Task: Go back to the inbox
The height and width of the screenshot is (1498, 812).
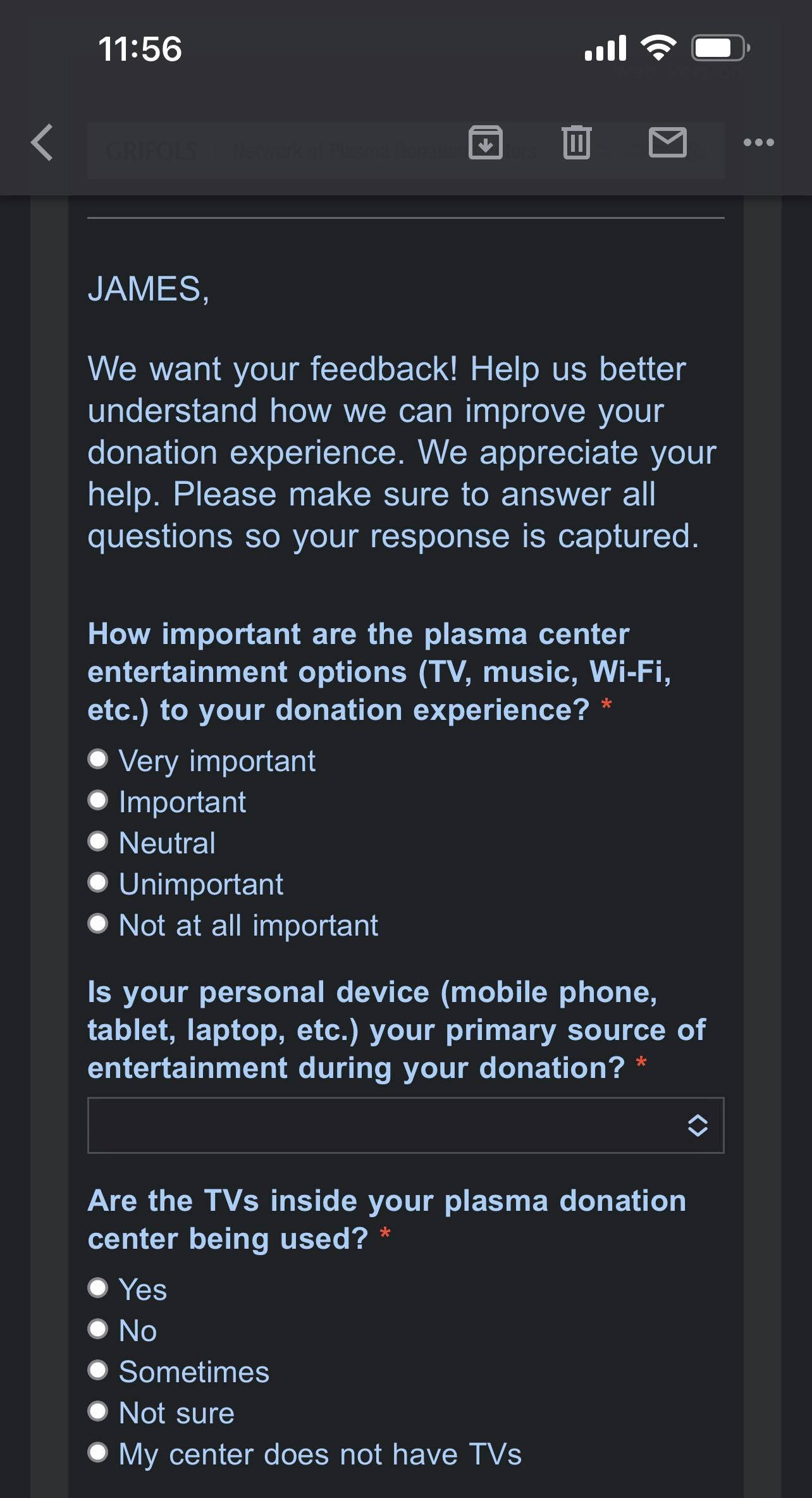Action: (42, 142)
